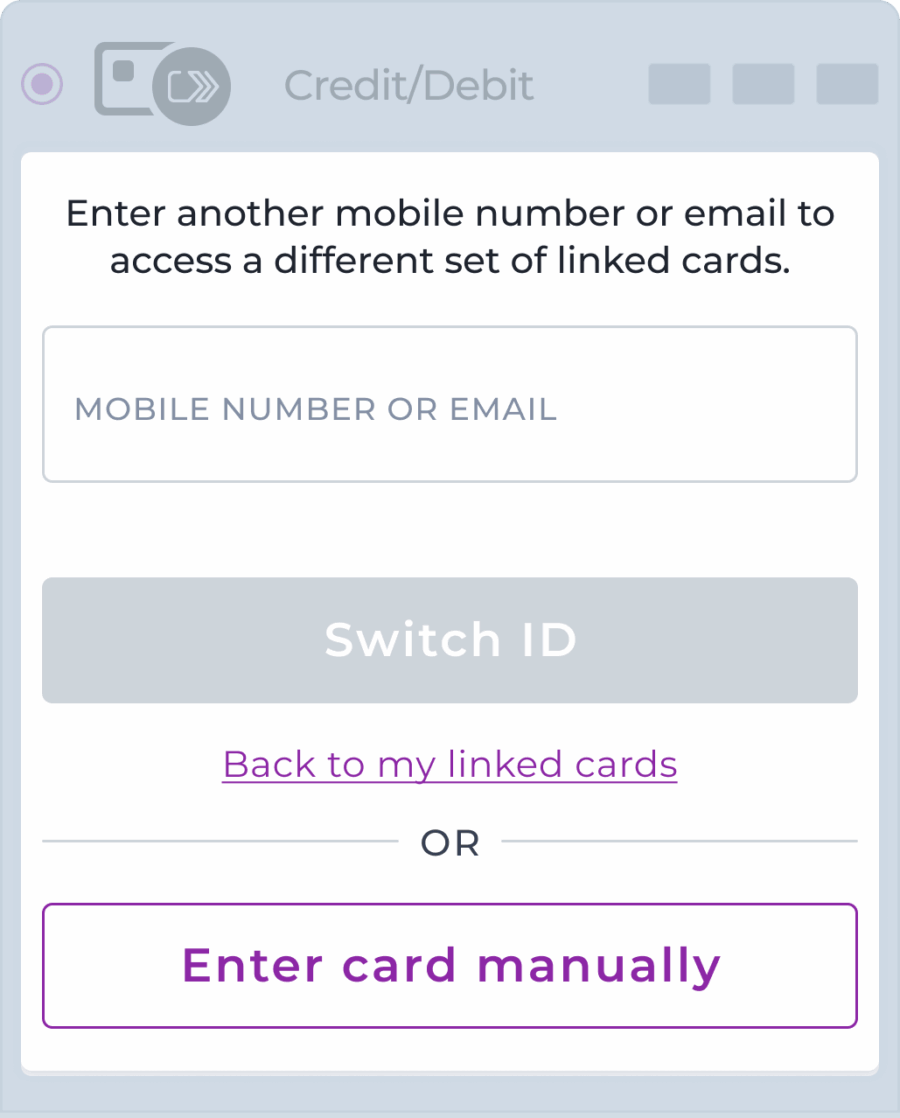Focus the Mobile Number or Email field
Screen dimensions: 900x1118
[449, 405]
